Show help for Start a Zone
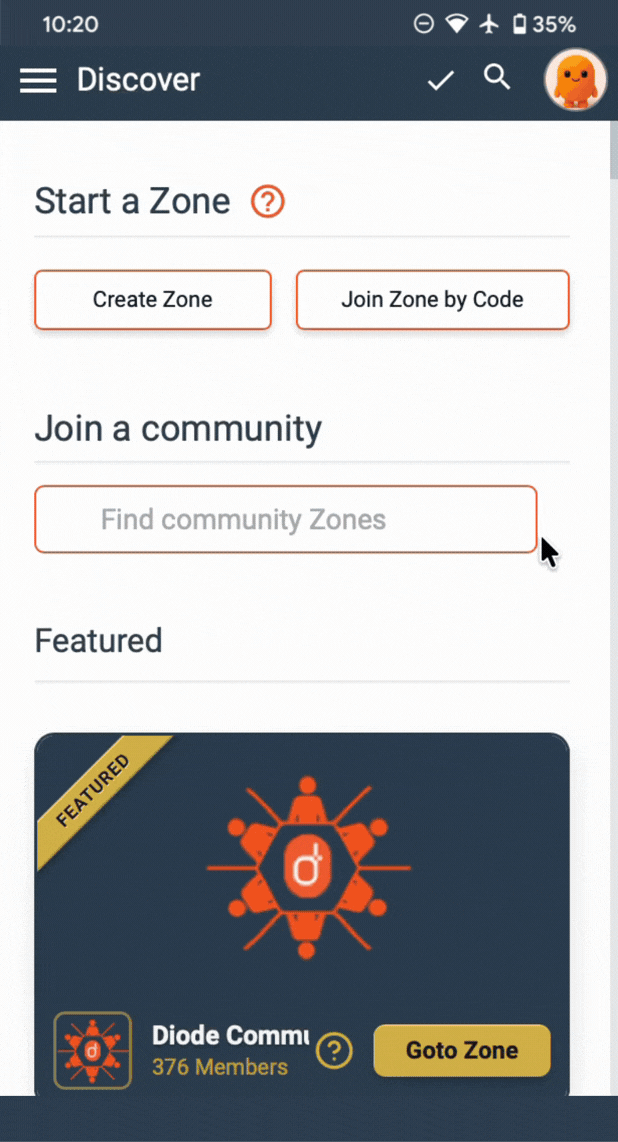The height and width of the screenshot is (1142, 618). tap(267, 202)
